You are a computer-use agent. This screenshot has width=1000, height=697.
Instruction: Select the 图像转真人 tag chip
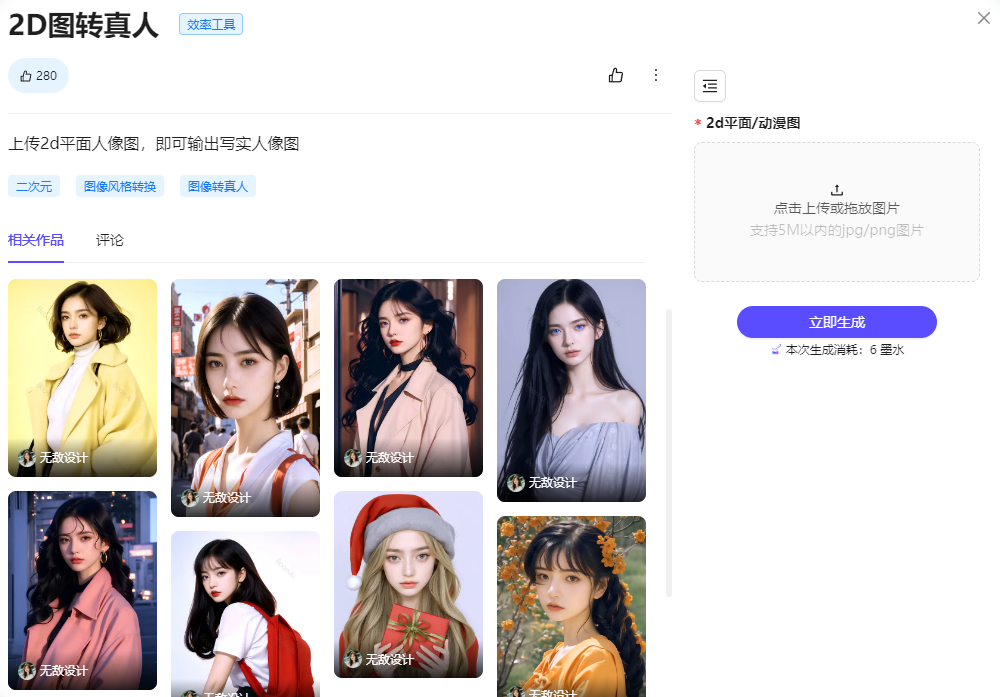coord(218,186)
